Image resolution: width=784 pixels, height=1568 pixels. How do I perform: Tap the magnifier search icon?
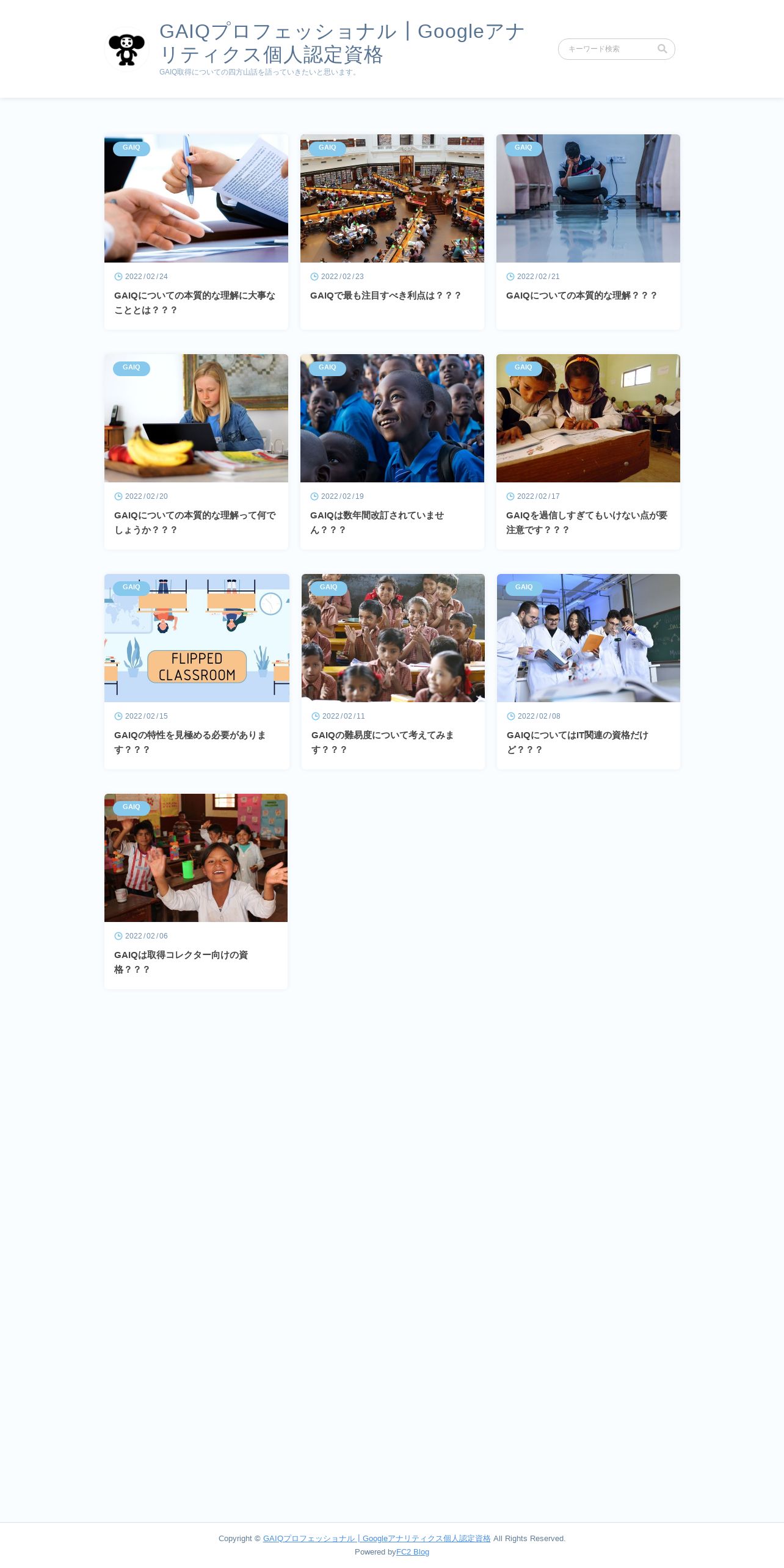tap(662, 49)
